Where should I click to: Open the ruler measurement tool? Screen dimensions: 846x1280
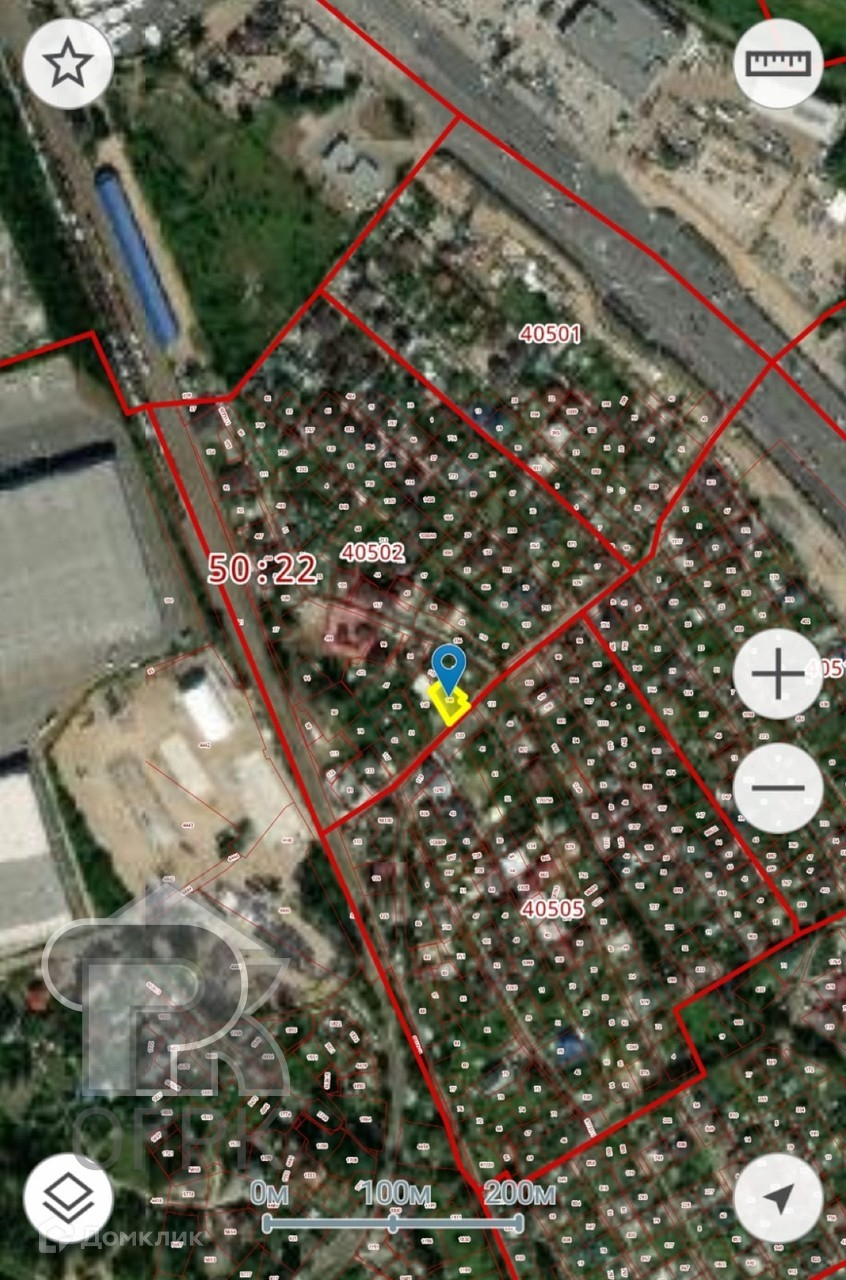[x=778, y=64]
